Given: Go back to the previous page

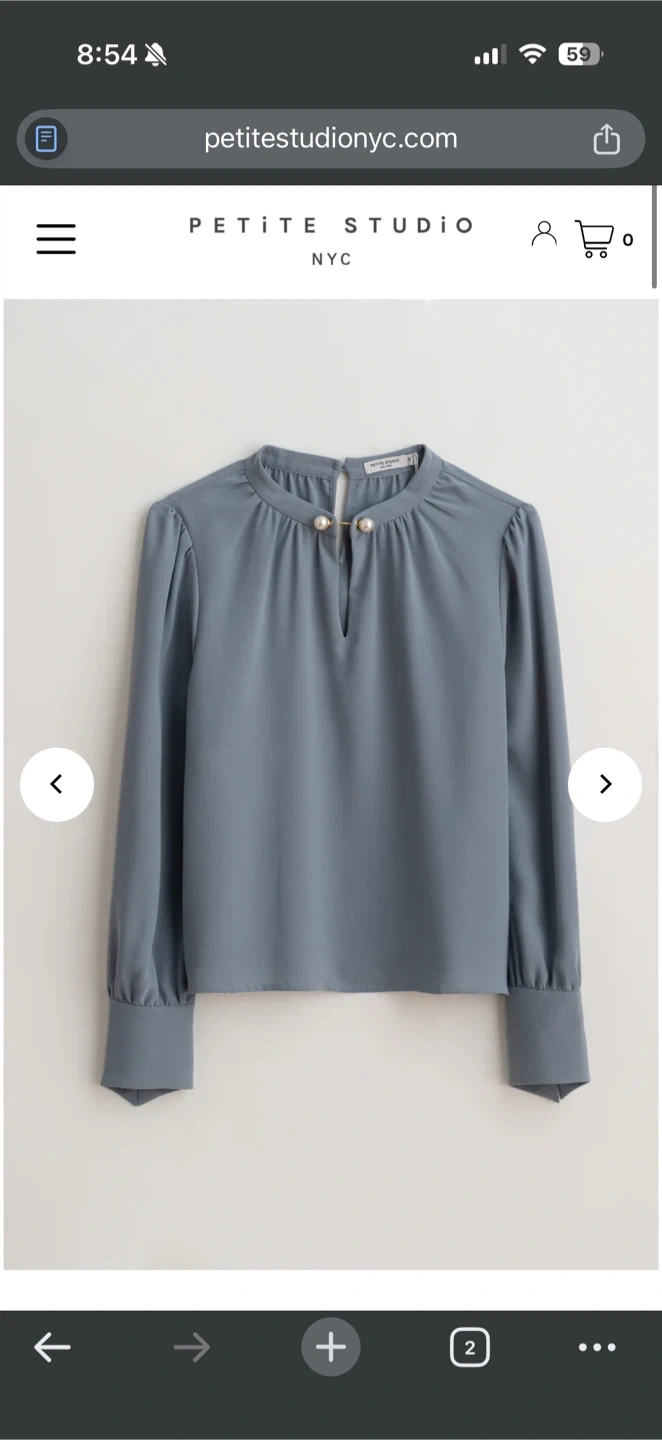Looking at the screenshot, I should tap(52, 1348).
